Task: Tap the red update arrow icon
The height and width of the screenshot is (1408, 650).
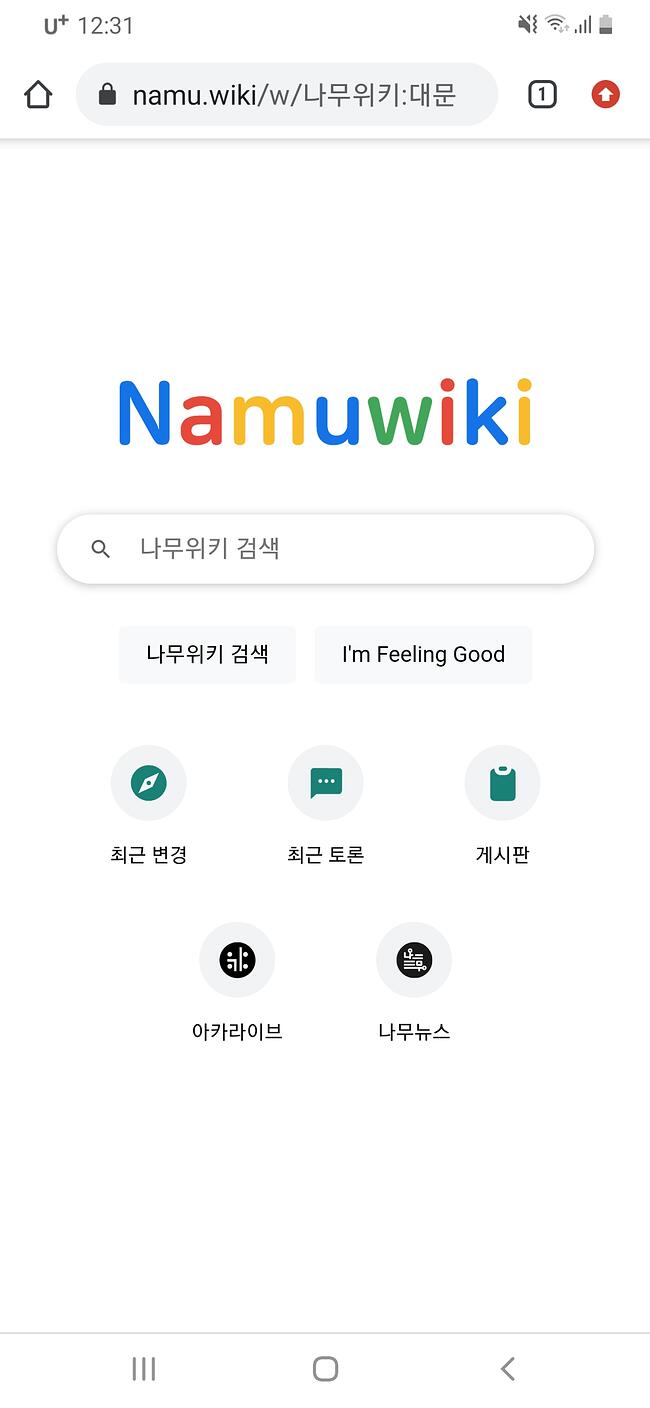Action: [605, 95]
